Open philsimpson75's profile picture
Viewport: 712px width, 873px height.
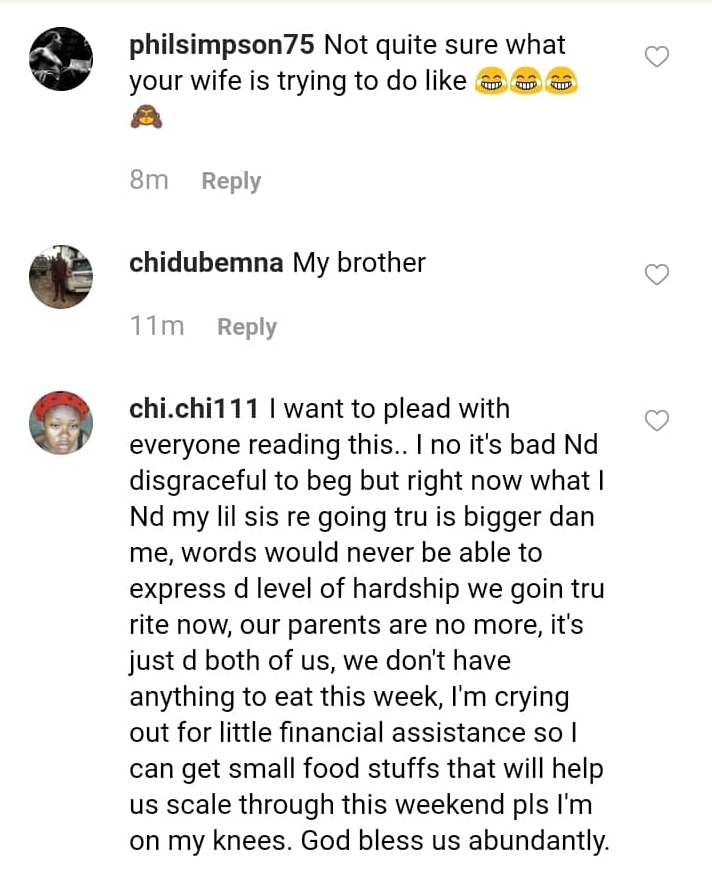[x=61, y=59]
